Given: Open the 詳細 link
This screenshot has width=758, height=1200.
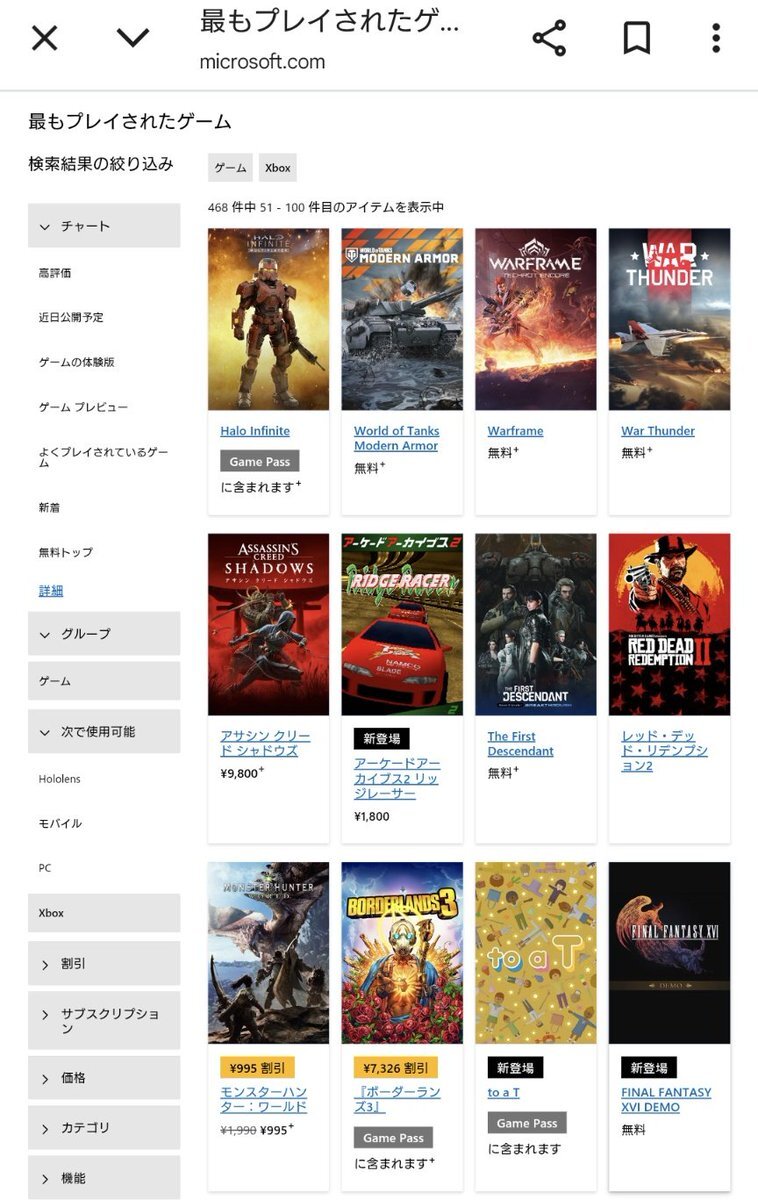Looking at the screenshot, I should point(51,591).
